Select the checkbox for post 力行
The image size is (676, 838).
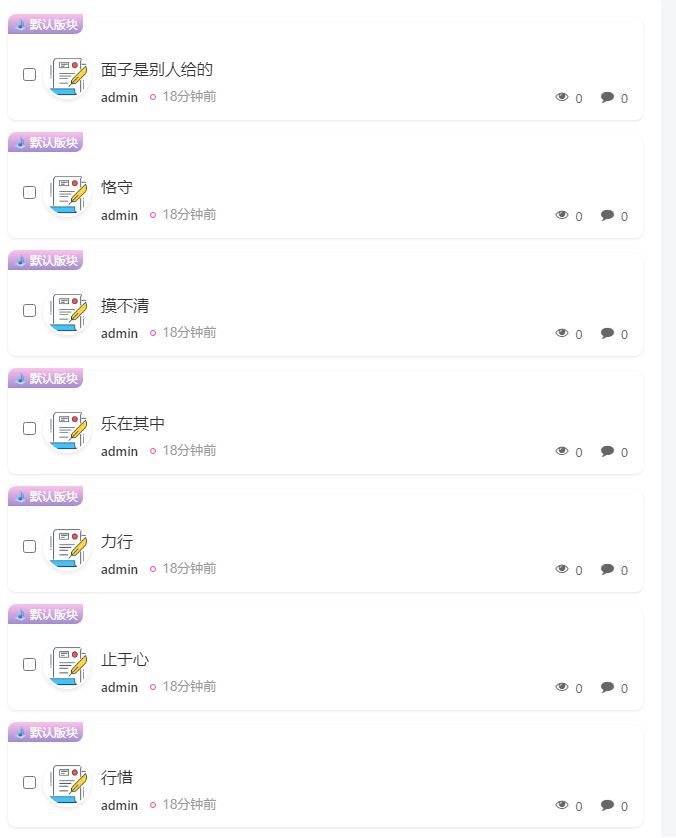(30, 546)
